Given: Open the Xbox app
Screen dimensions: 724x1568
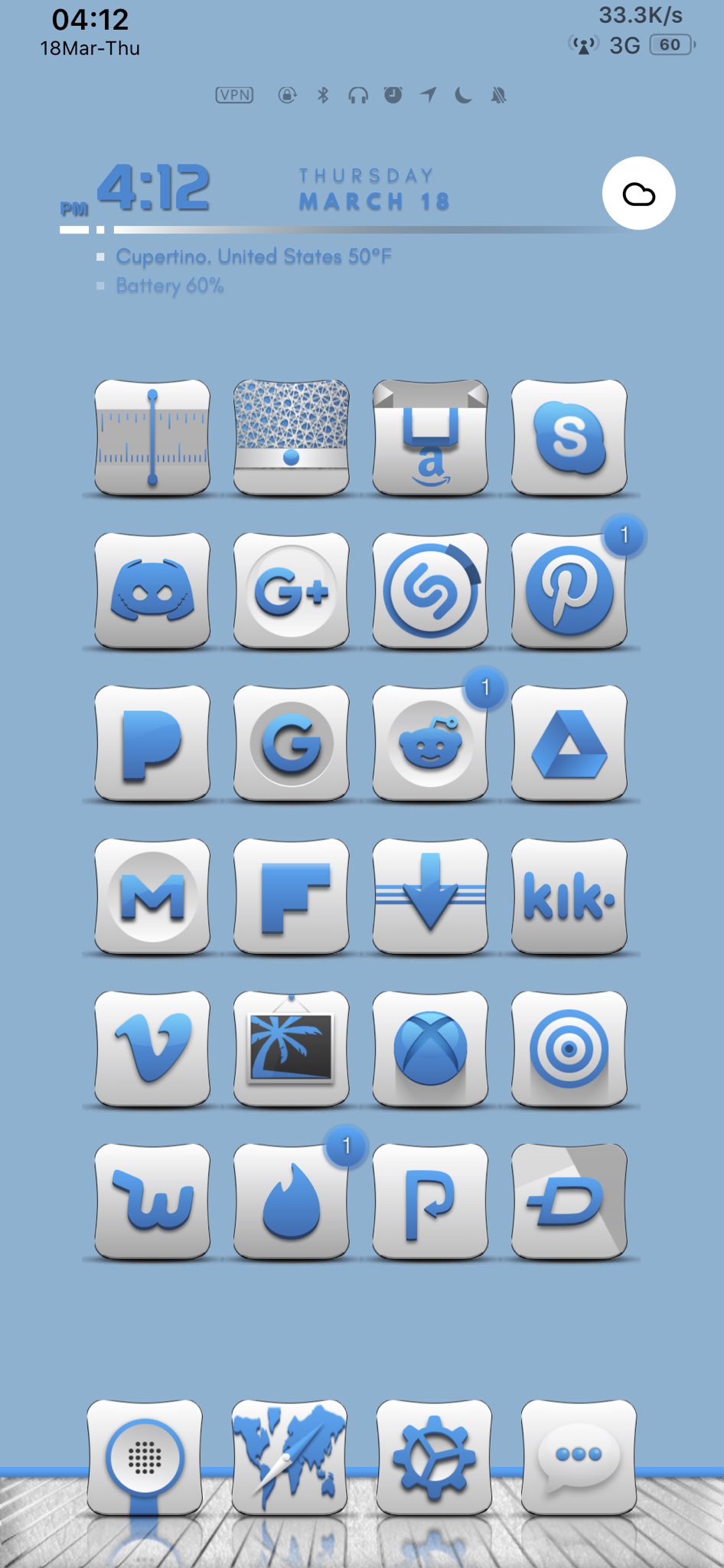Looking at the screenshot, I should coord(430,1048).
